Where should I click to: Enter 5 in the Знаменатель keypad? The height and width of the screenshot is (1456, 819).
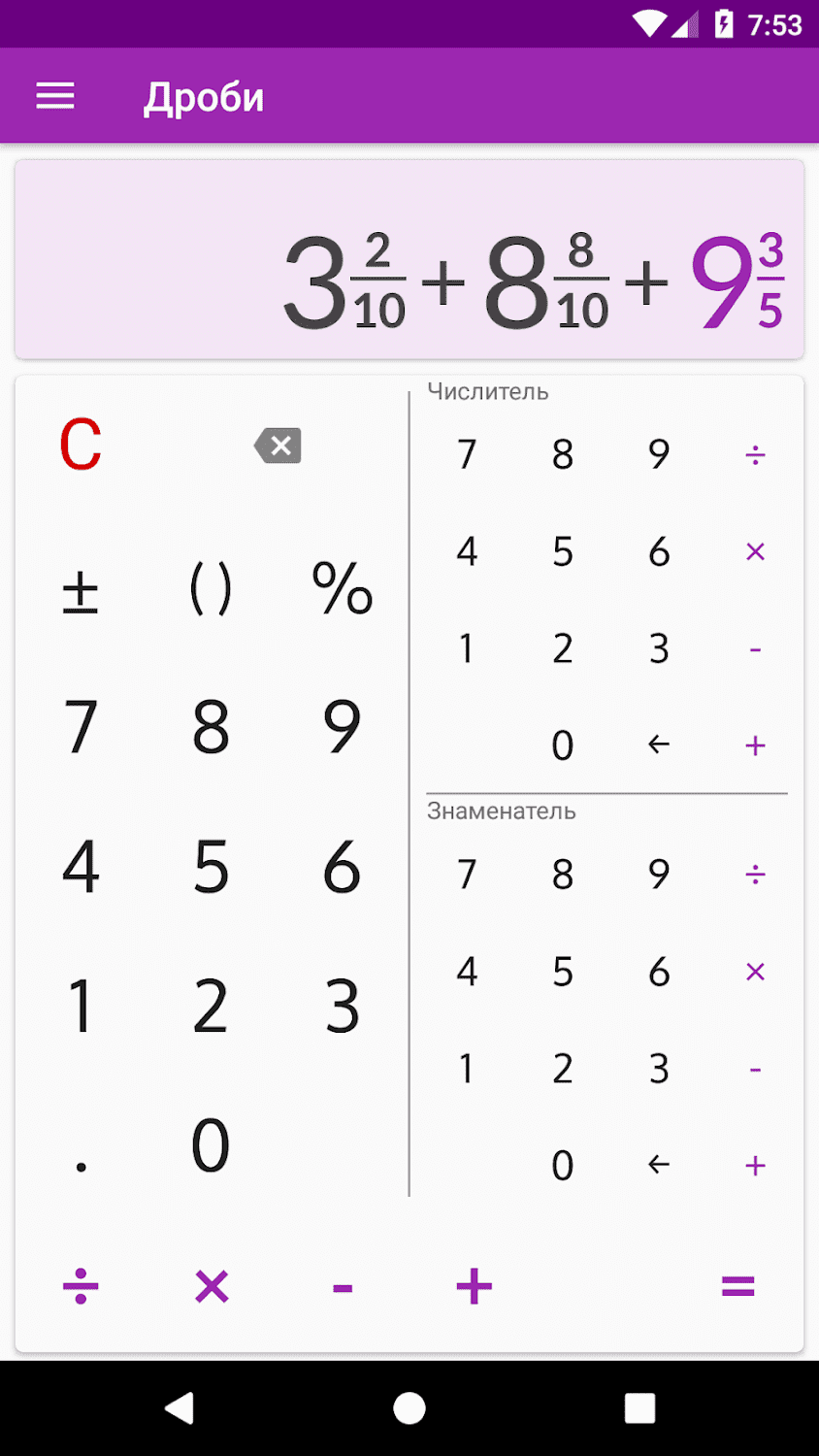tap(563, 972)
